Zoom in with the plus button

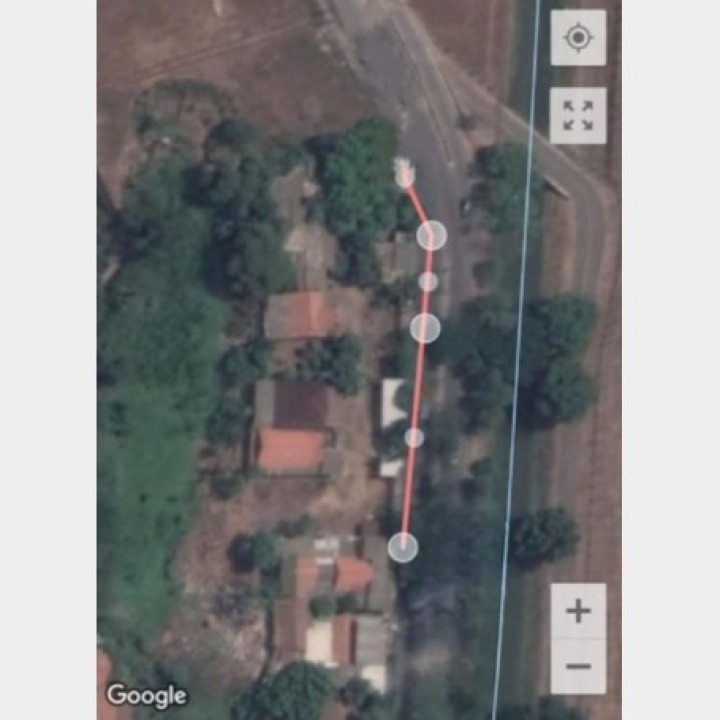(578, 611)
